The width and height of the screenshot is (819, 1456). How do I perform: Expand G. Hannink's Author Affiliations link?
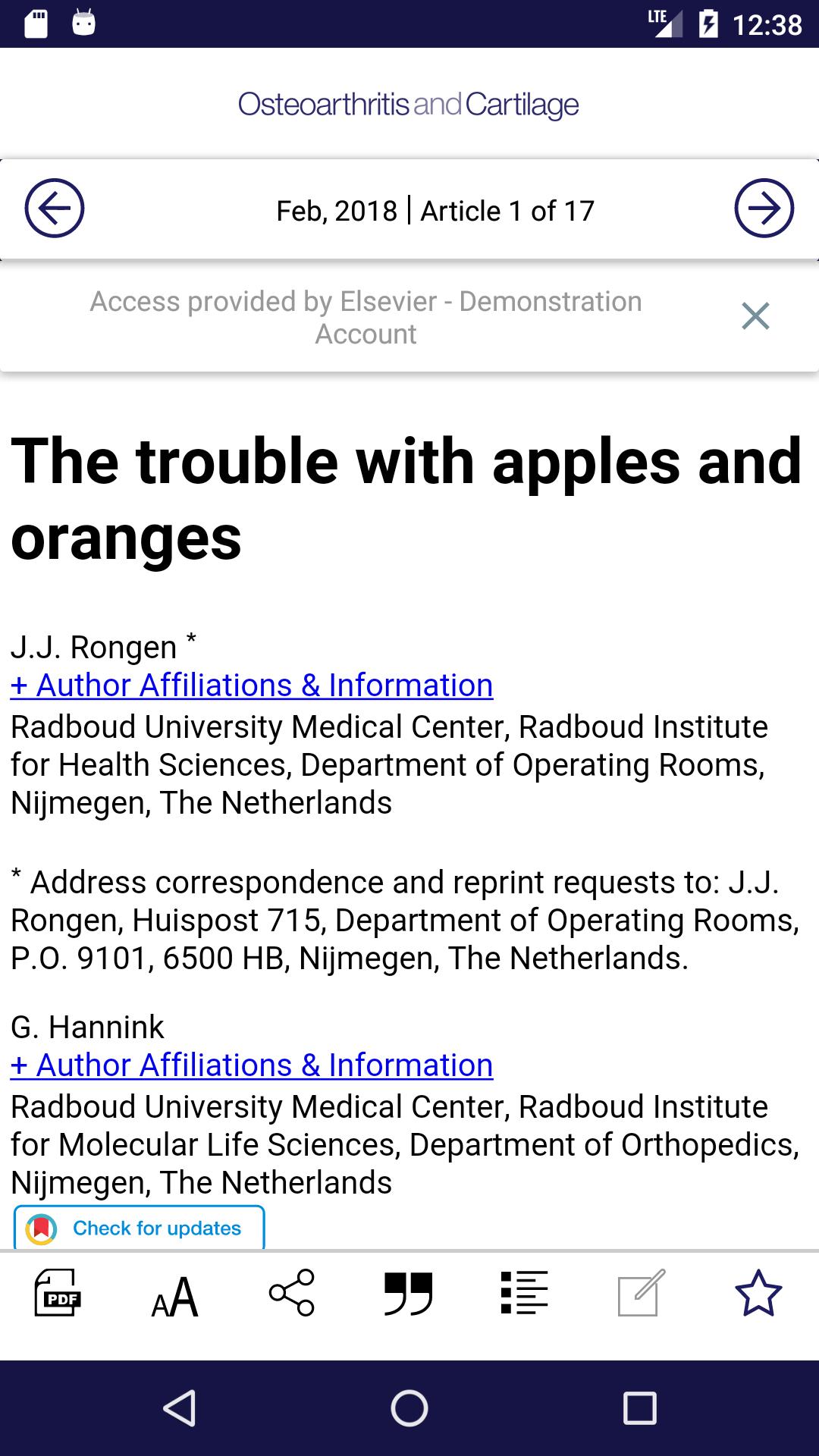click(252, 1065)
